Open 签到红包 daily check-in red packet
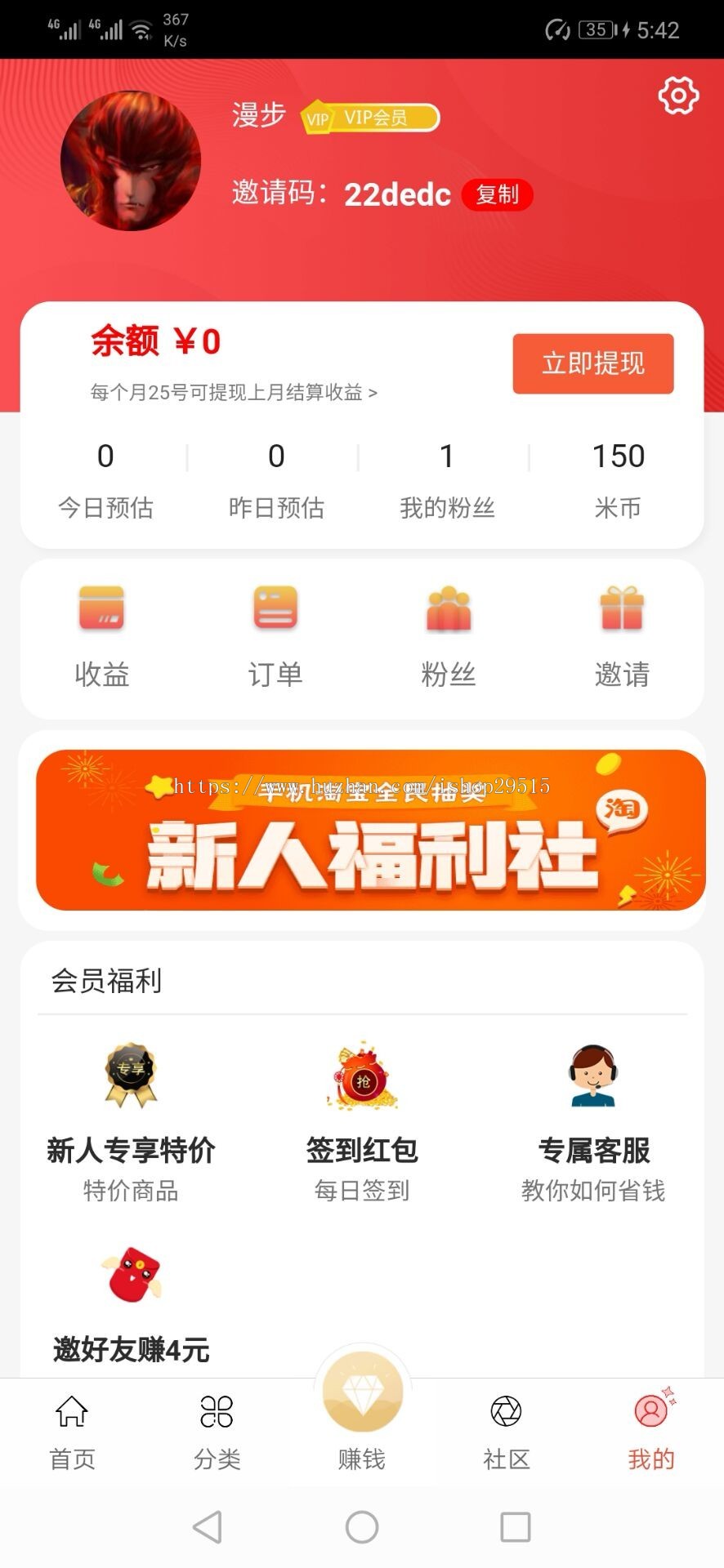The width and height of the screenshot is (724, 1568). (362, 1078)
